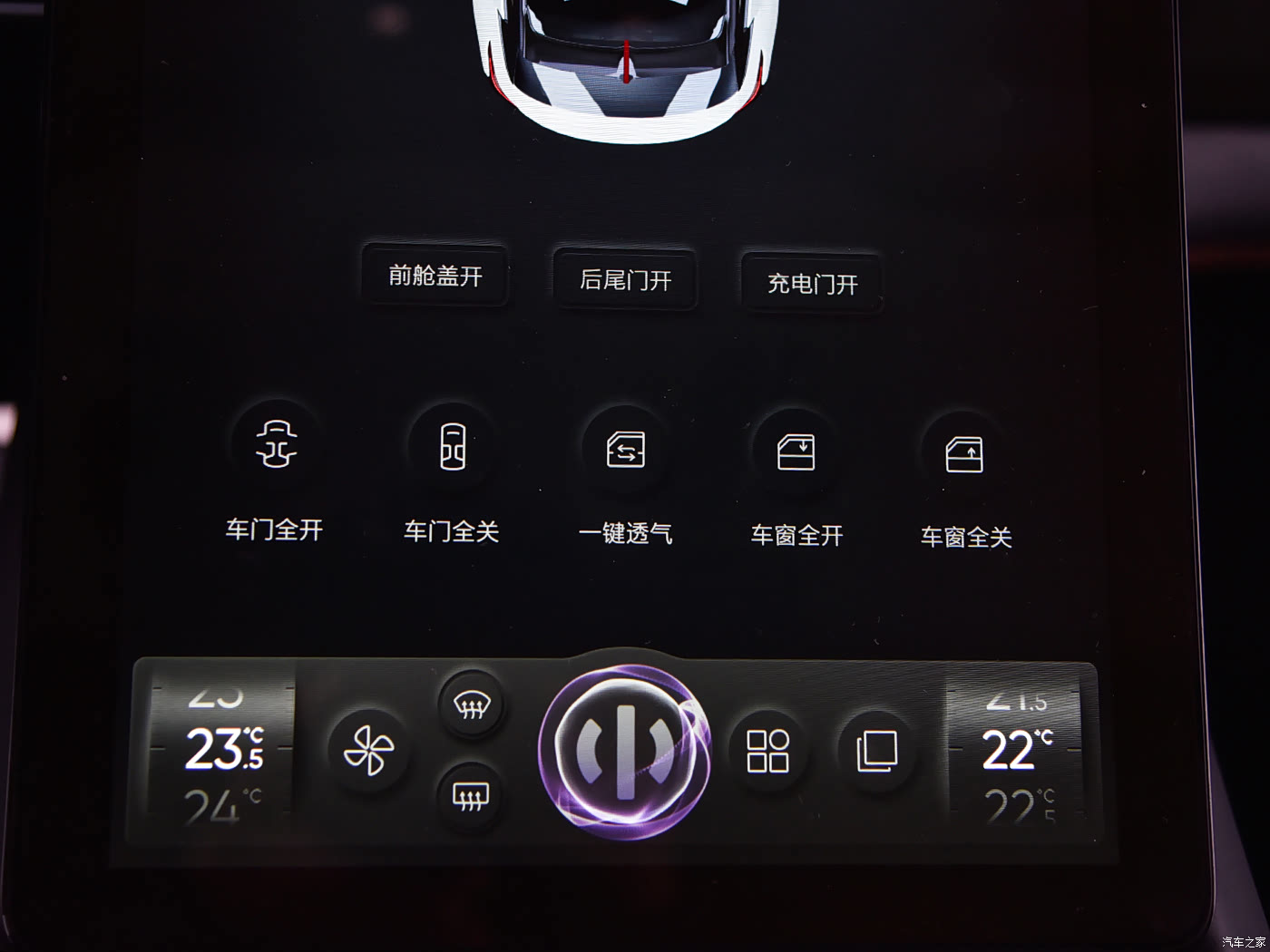Select the 23.5°C driver temperature
This screenshot has height=952, width=1270.
[x=224, y=749]
